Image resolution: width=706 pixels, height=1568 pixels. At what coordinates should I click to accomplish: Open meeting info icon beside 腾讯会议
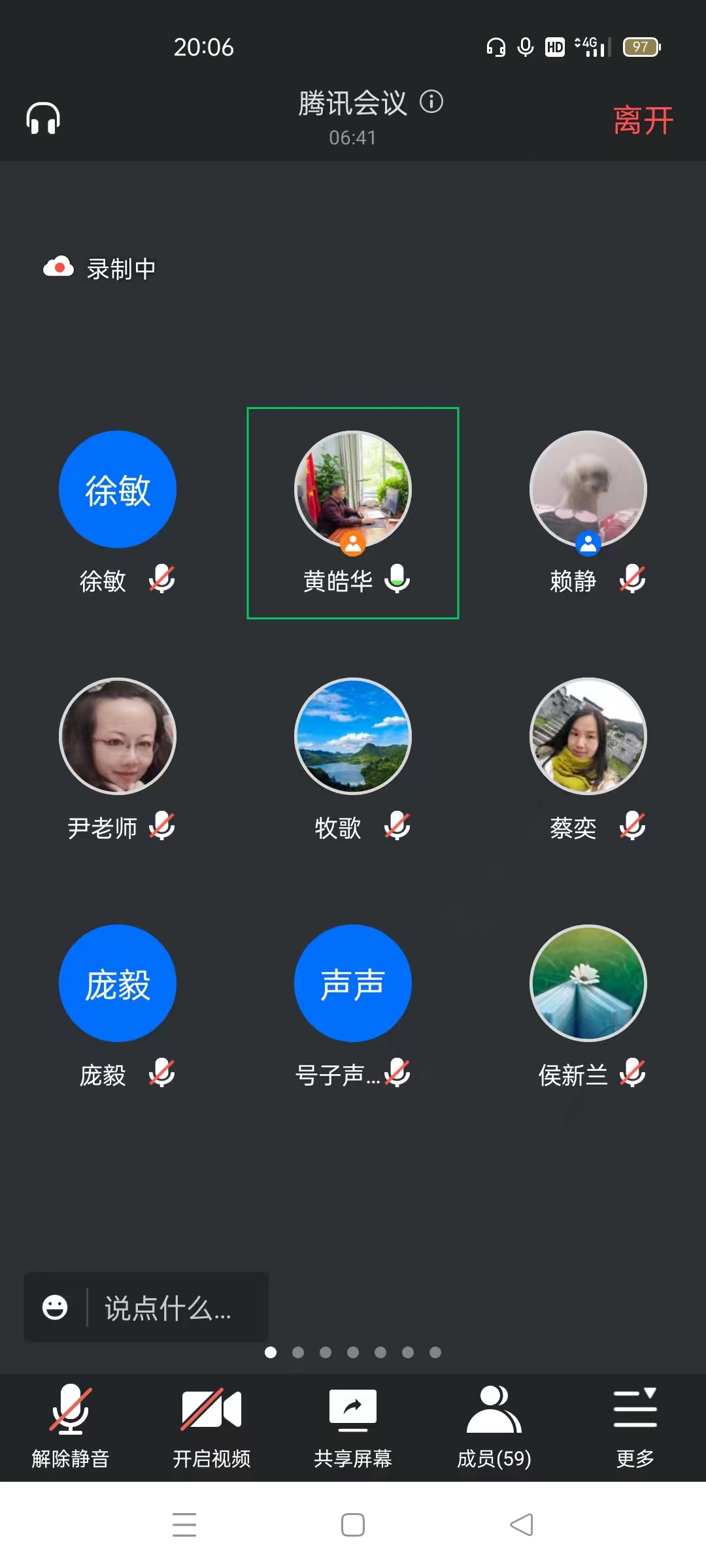point(431,102)
